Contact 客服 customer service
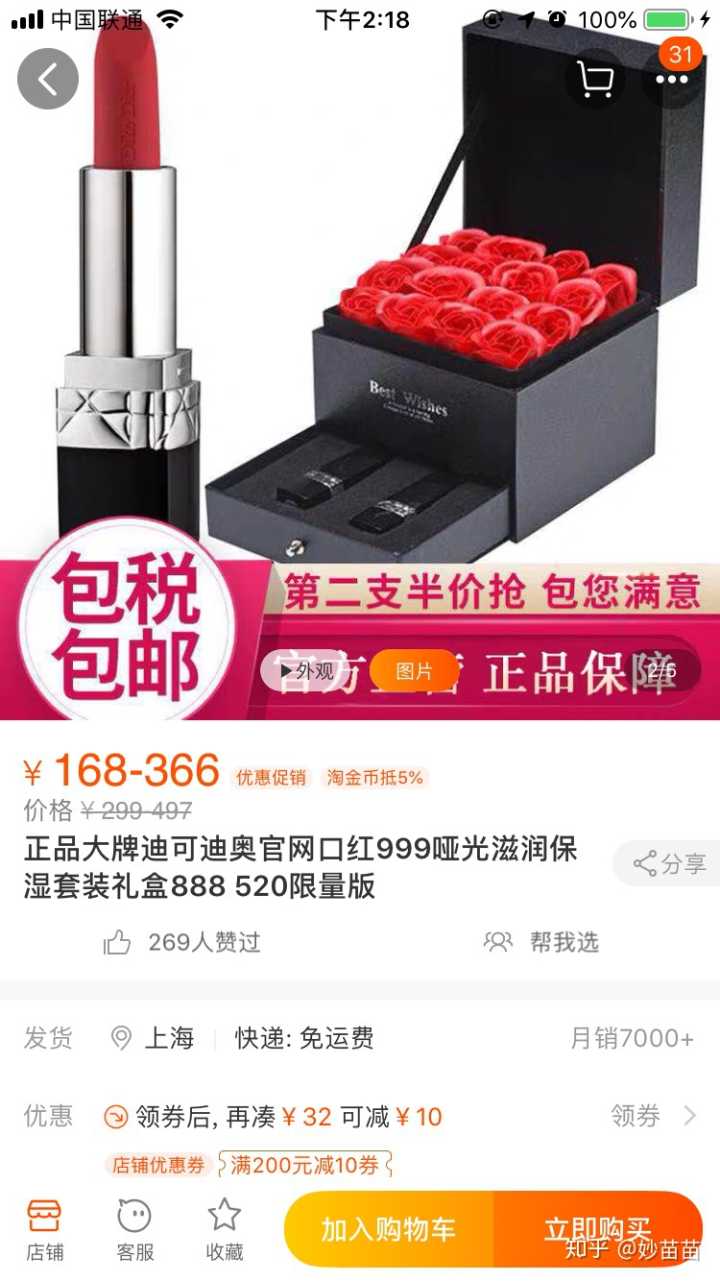720x1281 pixels. coord(135,1230)
